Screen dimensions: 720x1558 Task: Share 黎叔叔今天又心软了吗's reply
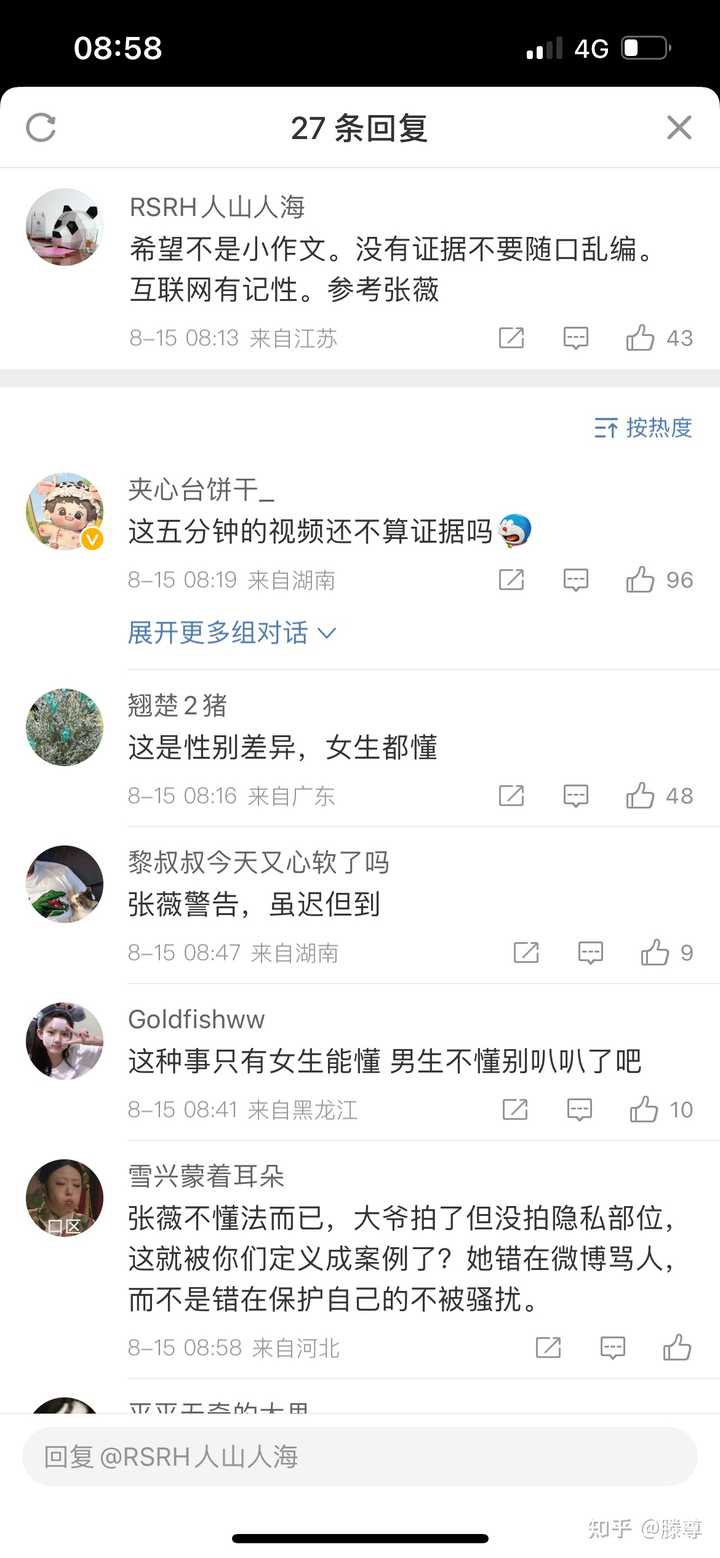(526, 953)
